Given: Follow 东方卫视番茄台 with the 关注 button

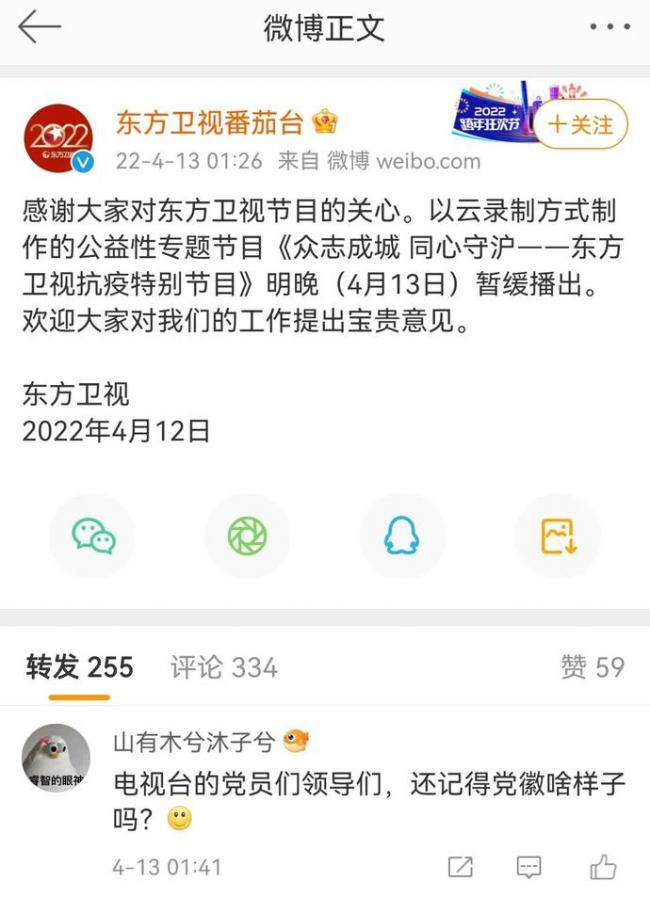Looking at the screenshot, I should coord(580,125).
